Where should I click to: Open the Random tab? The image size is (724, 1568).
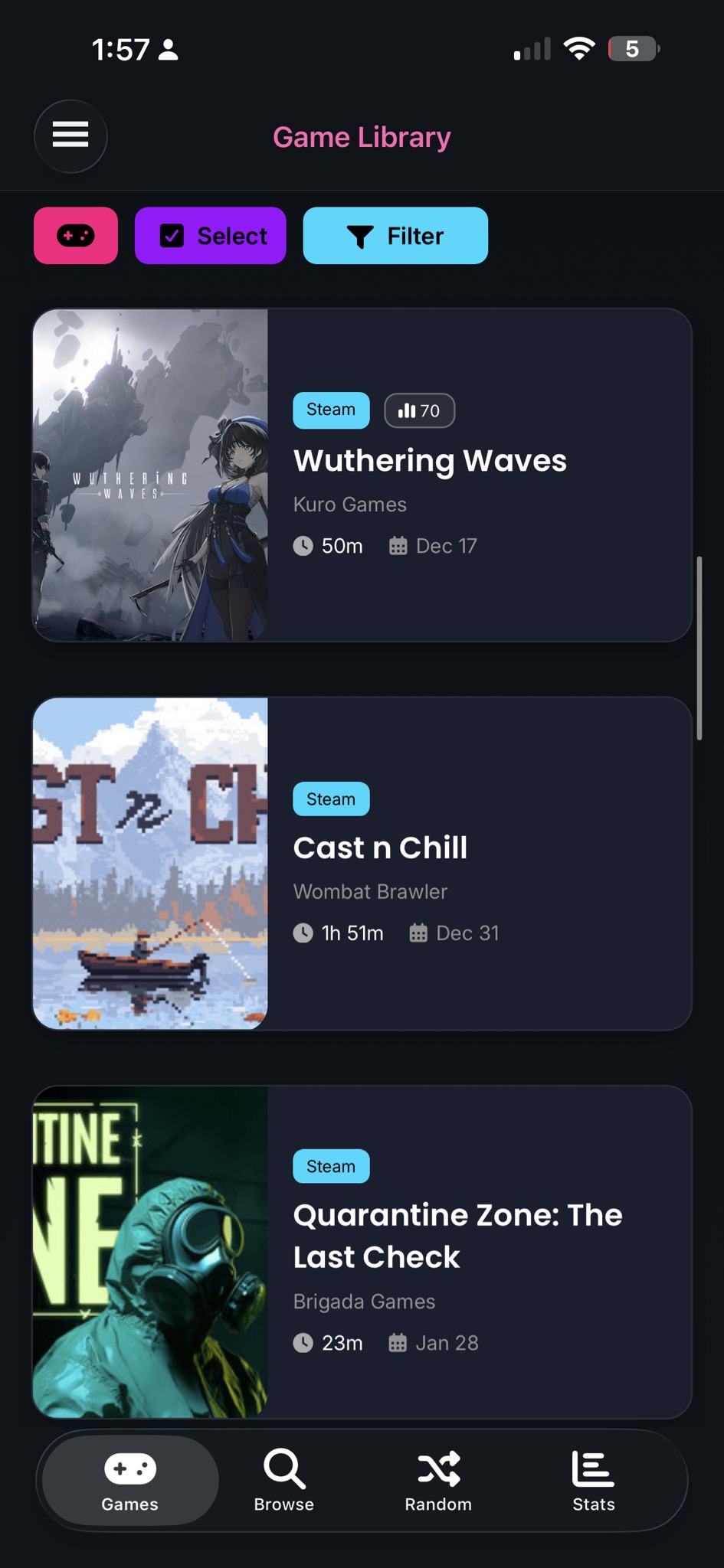coord(437,1479)
